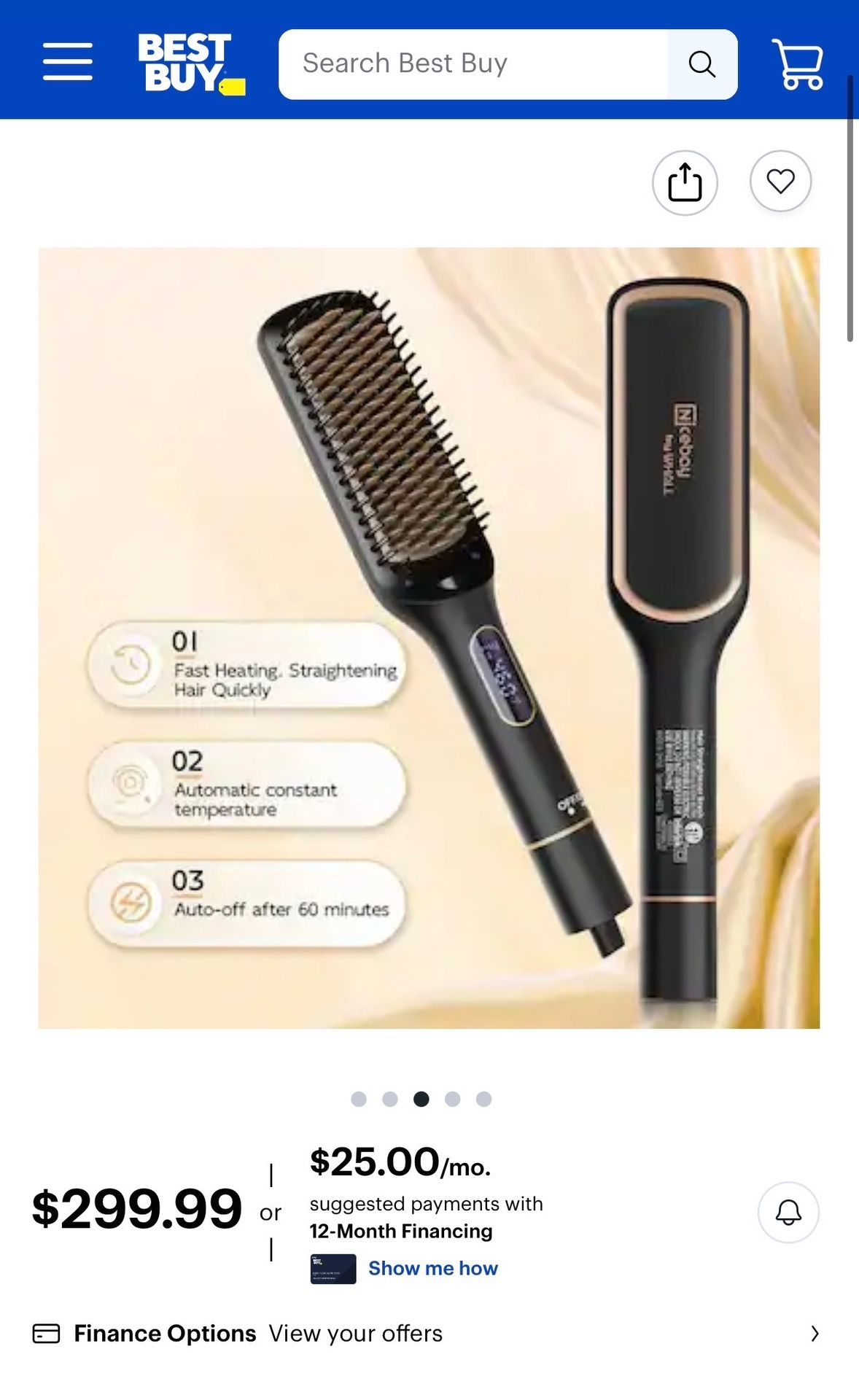Expand the View your offers chevron
This screenshot has height=1400, width=859.
click(x=815, y=1333)
